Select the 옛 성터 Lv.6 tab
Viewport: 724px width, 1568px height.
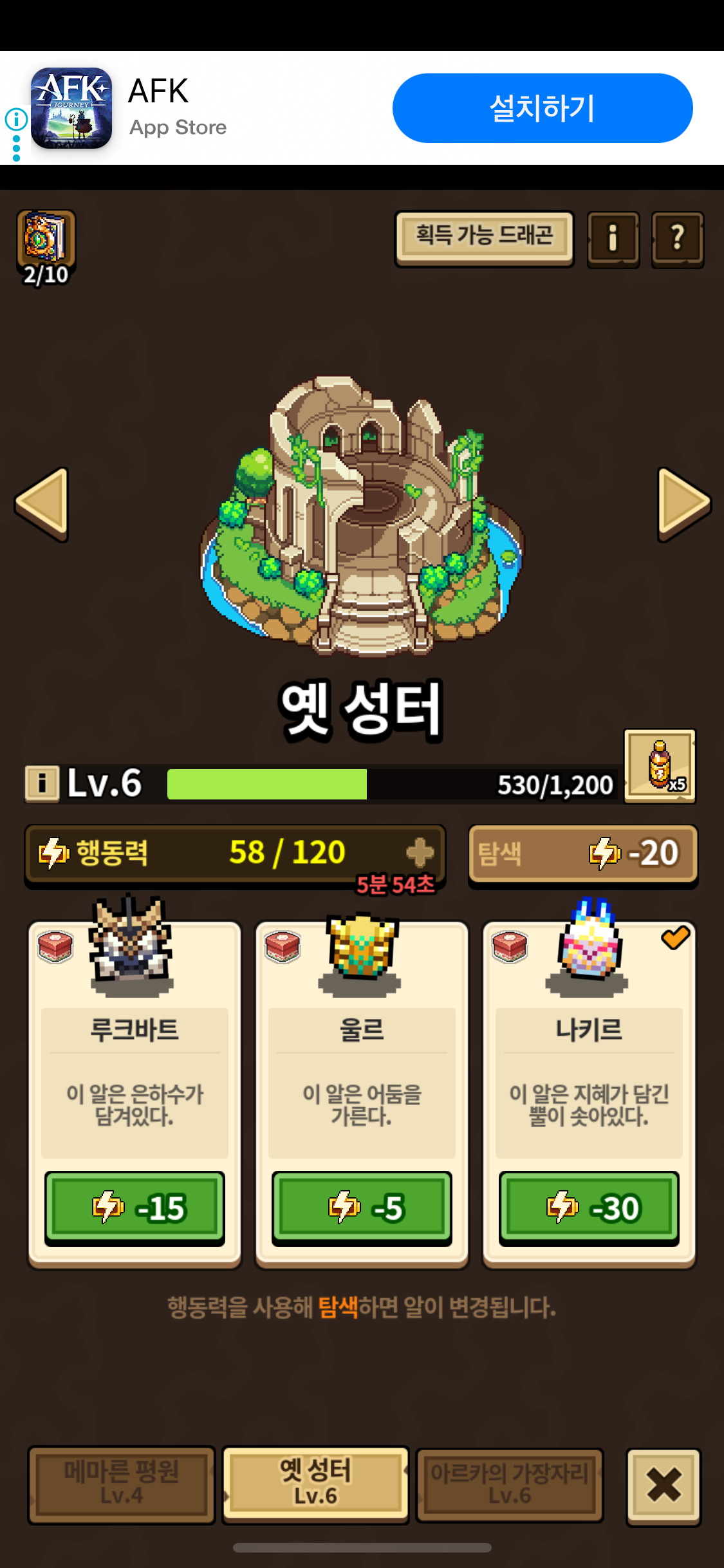(315, 1483)
